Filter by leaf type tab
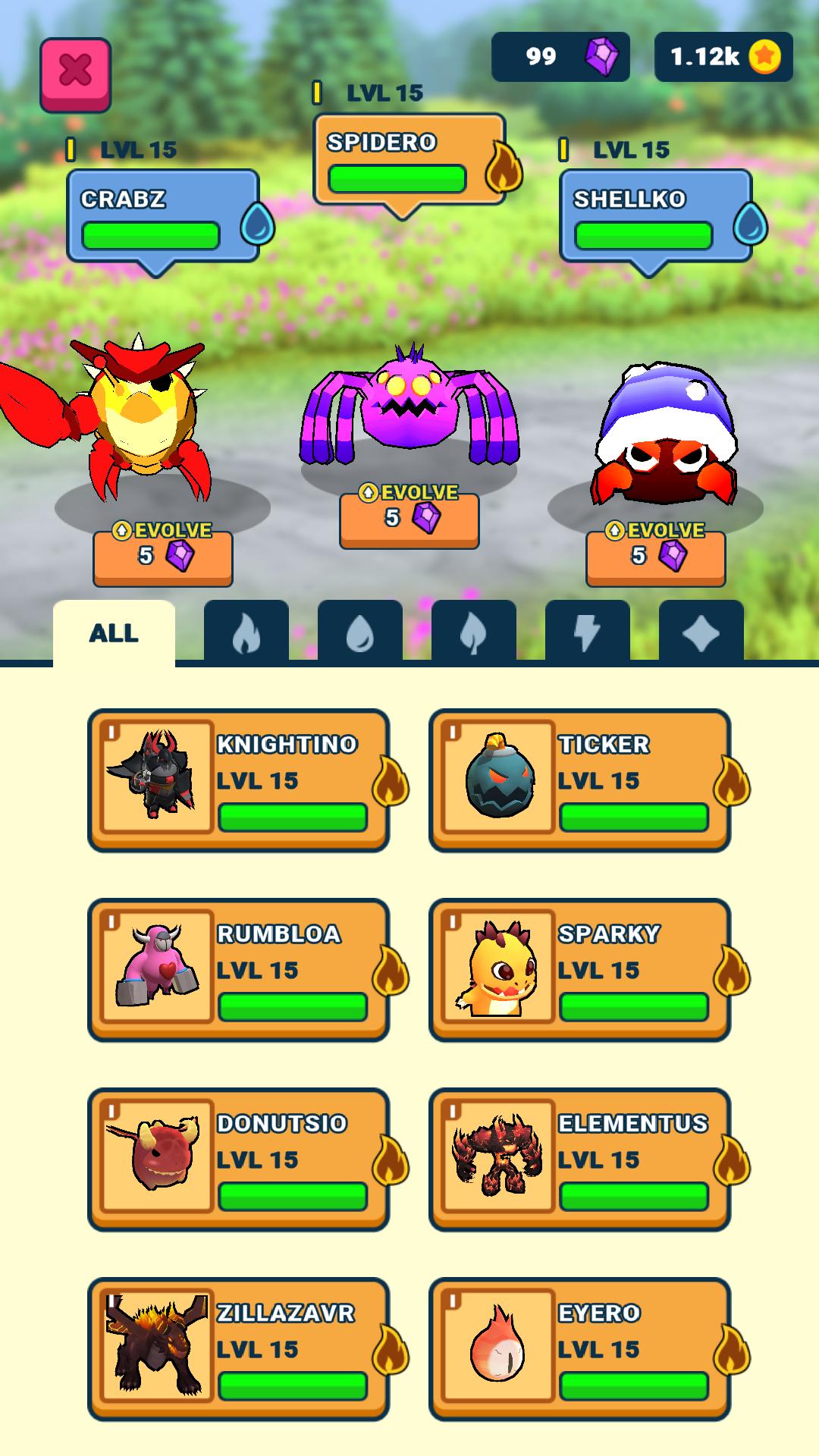The image size is (819, 1456). (x=474, y=633)
